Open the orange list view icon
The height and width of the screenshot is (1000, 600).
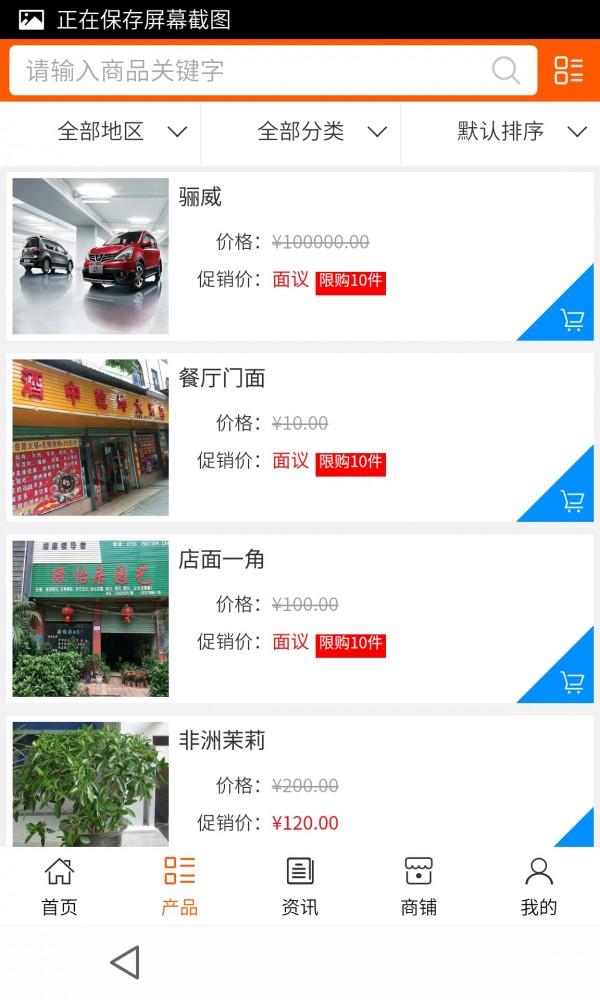click(x=569, y=70)
